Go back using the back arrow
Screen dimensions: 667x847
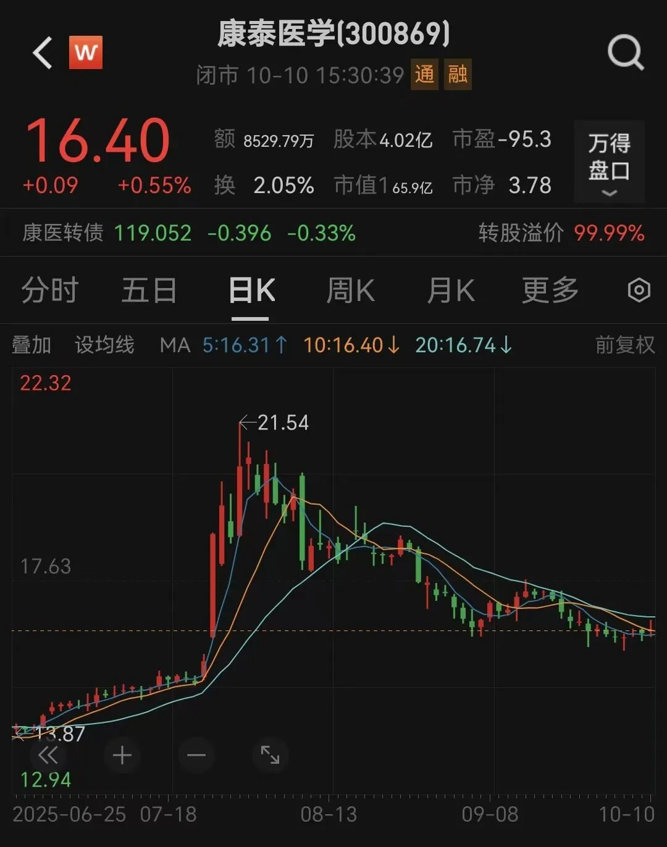coord(42,53)
